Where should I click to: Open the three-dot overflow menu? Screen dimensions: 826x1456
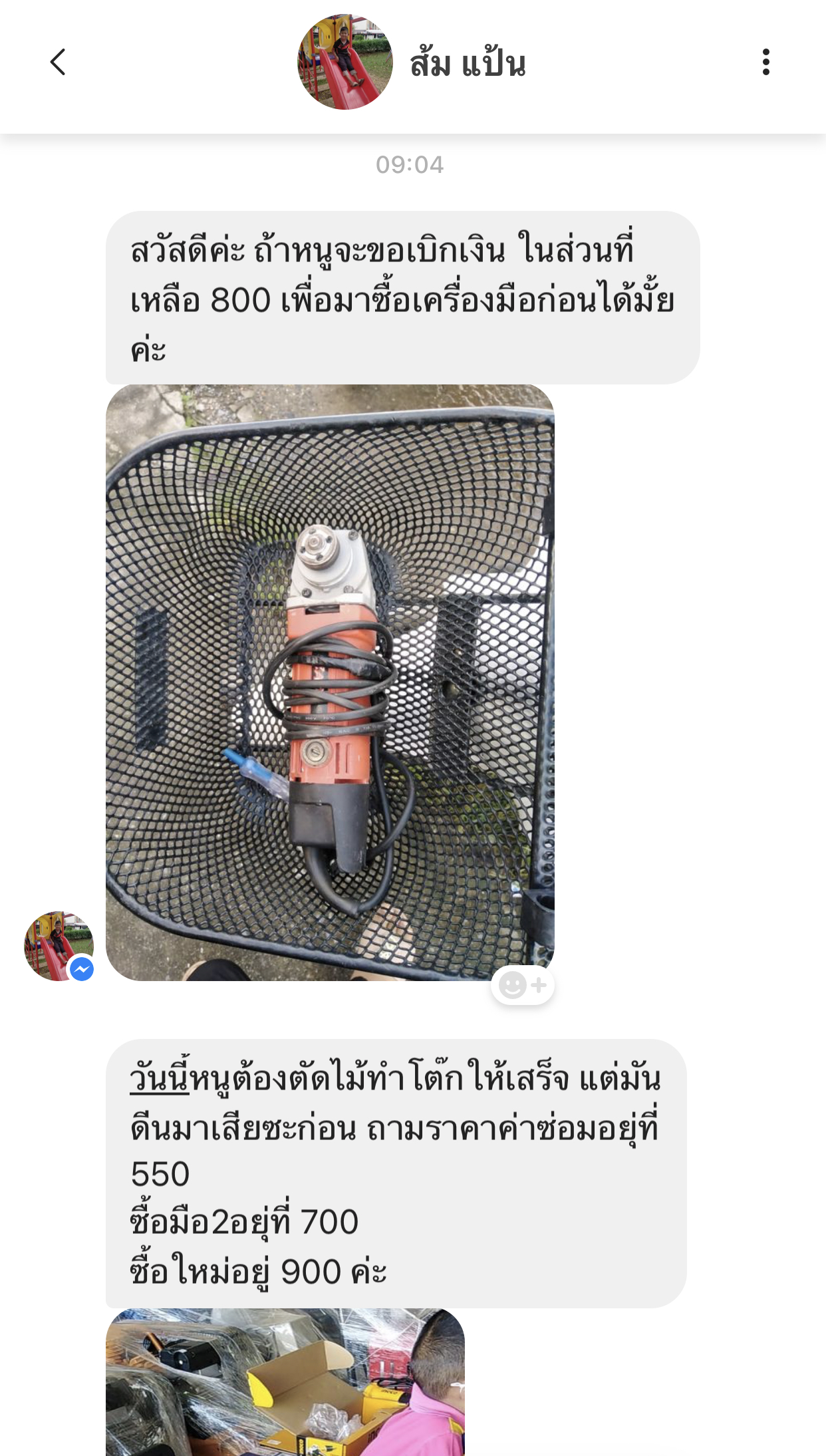click(x=765, y=63)
